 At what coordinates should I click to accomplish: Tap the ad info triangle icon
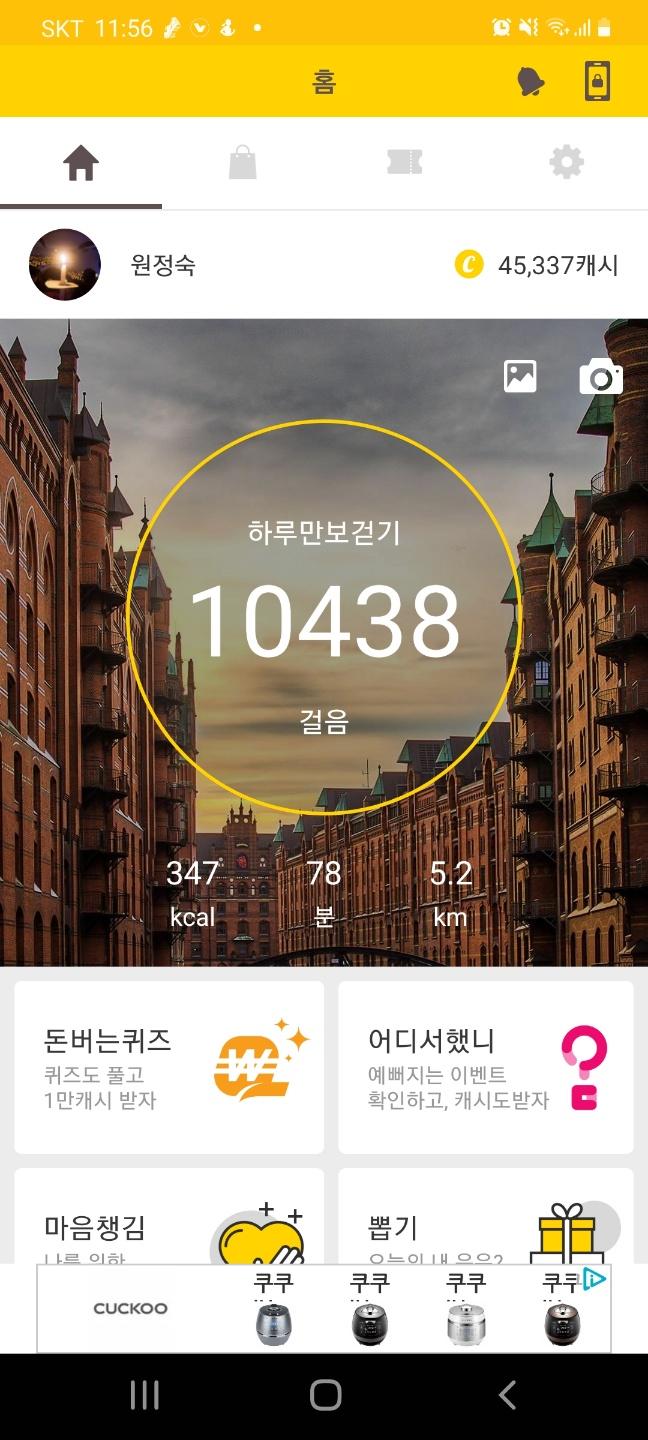coord(594,1278)
